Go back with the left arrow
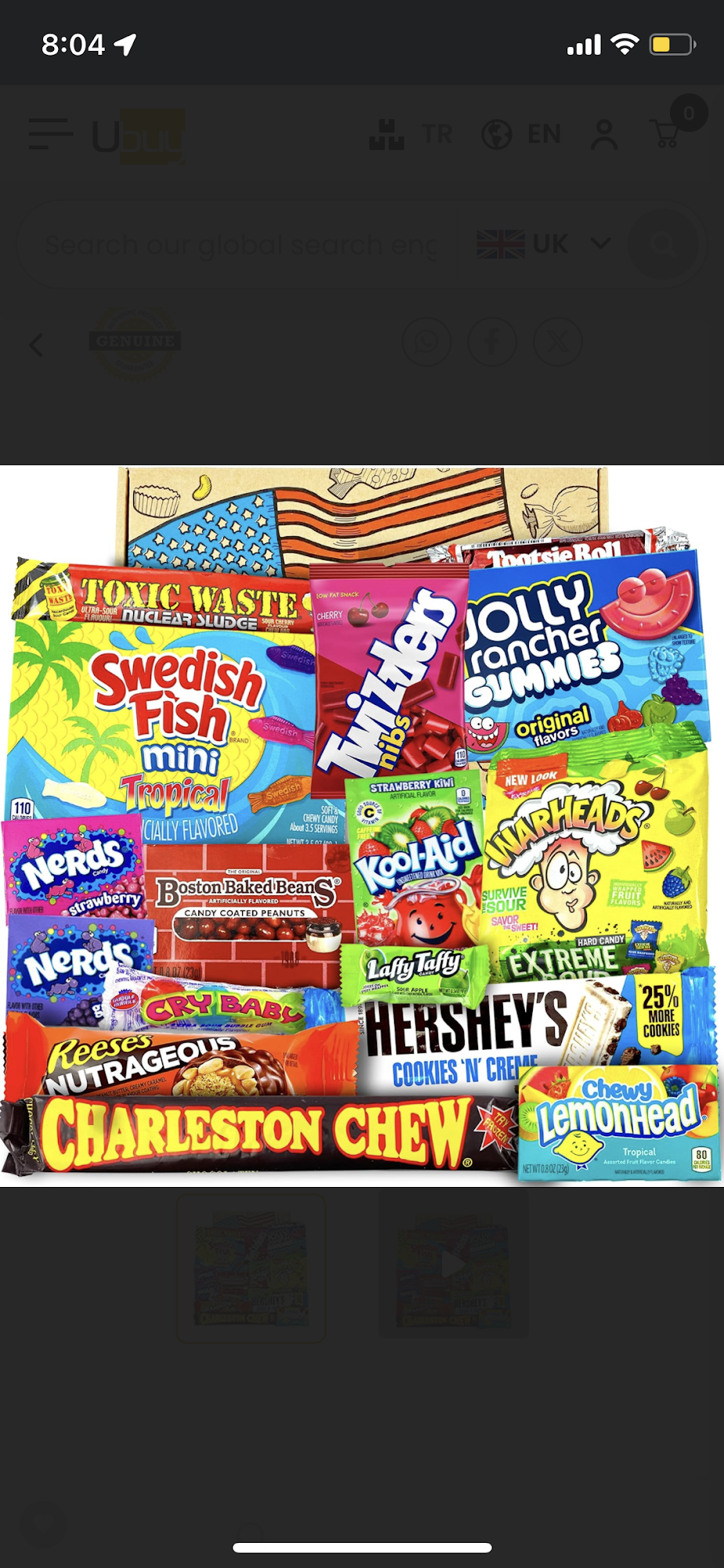 pyautogui.click(x=36, y=344)
